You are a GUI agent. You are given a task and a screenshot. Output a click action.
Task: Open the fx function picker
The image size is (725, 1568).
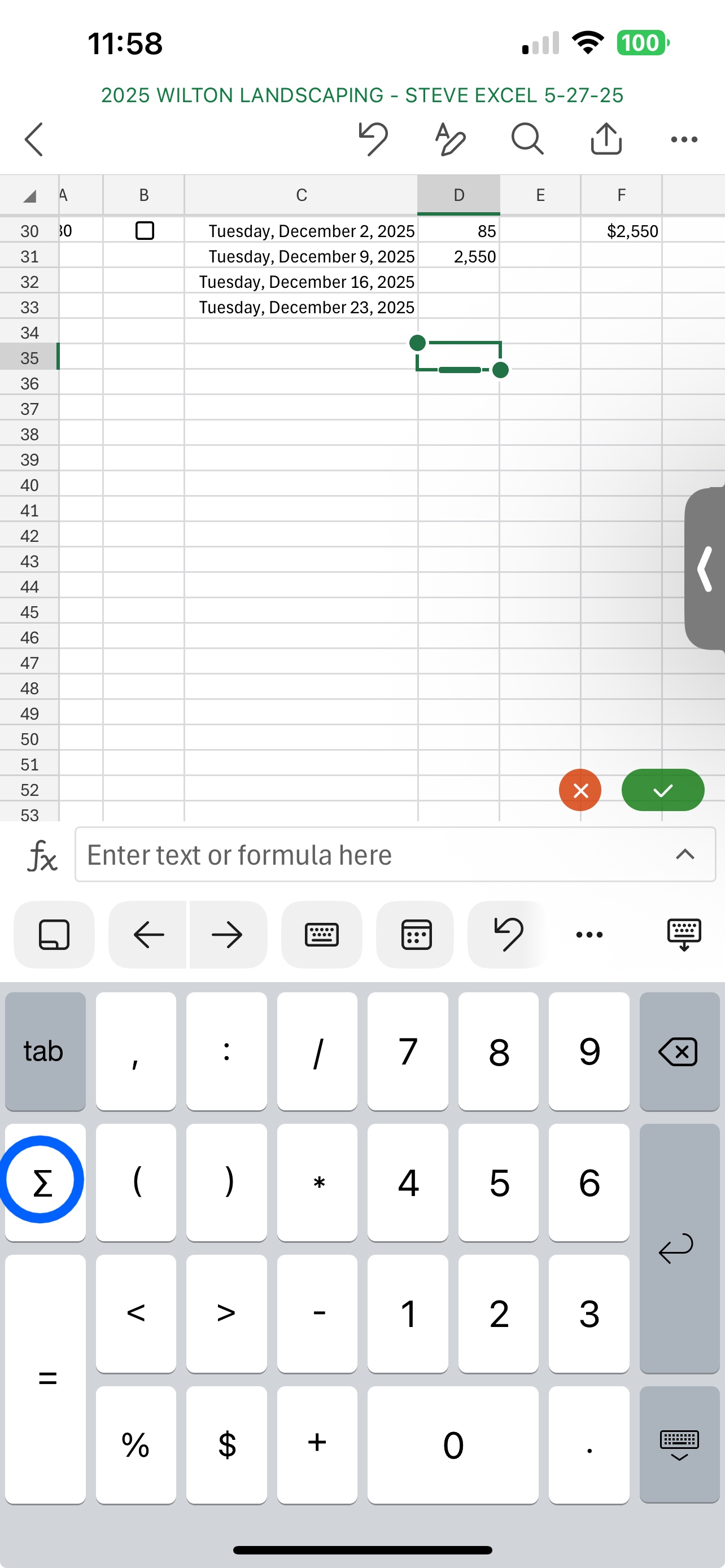[41, 855]
